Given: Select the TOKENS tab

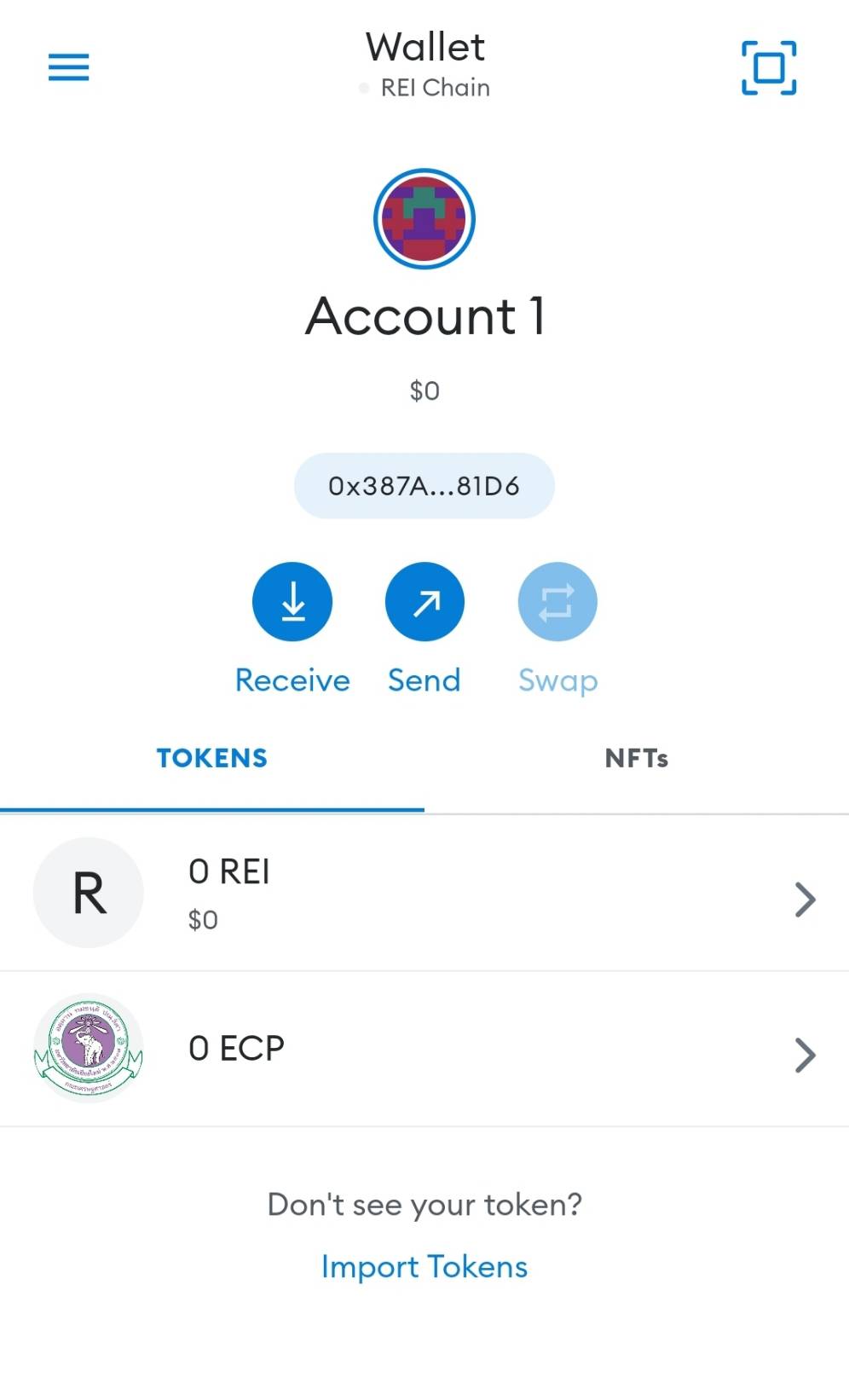Looking at the screenshot, I should click(212, 758).
